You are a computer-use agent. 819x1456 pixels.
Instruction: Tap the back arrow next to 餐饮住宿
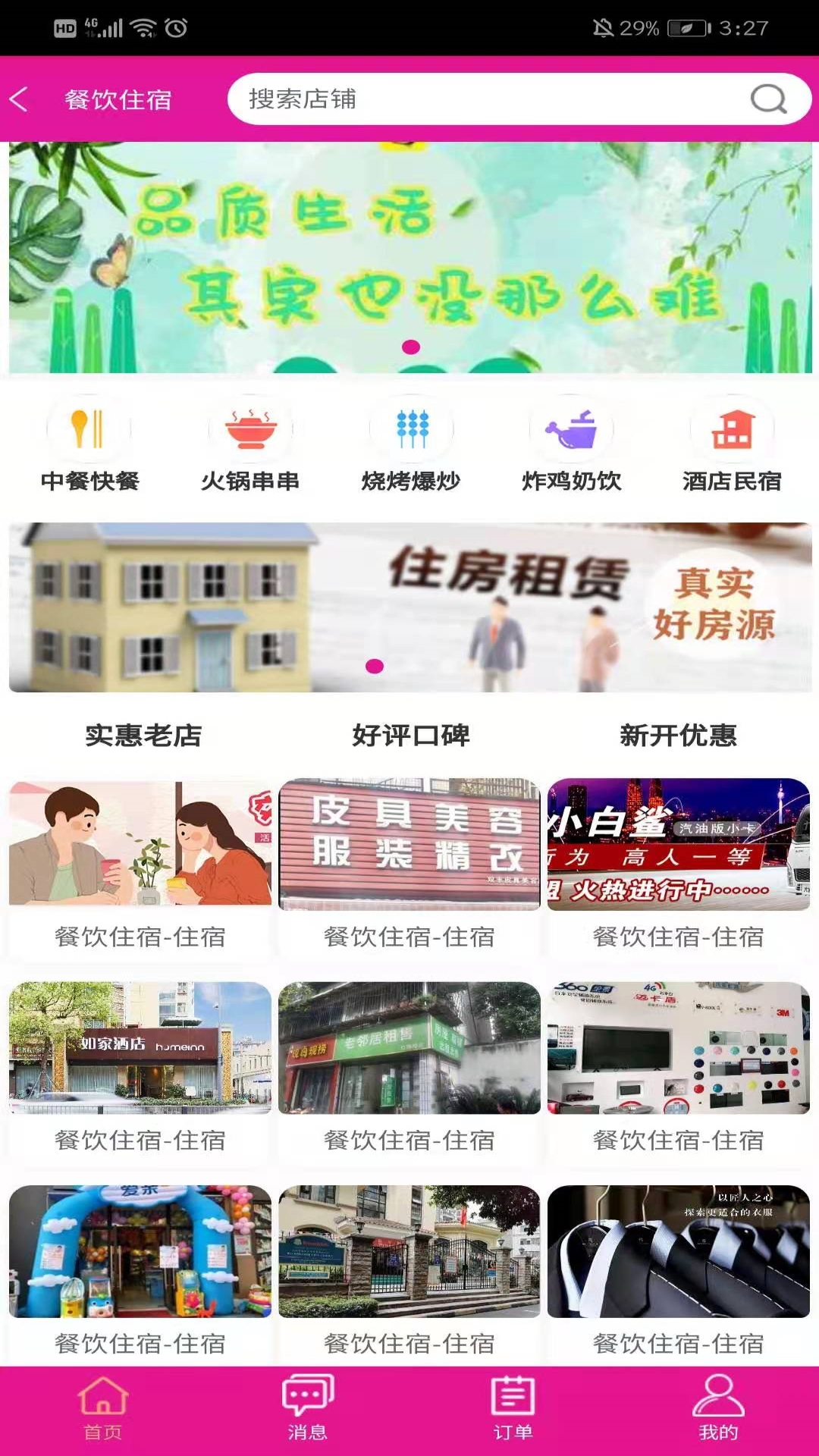pos(21,99)
